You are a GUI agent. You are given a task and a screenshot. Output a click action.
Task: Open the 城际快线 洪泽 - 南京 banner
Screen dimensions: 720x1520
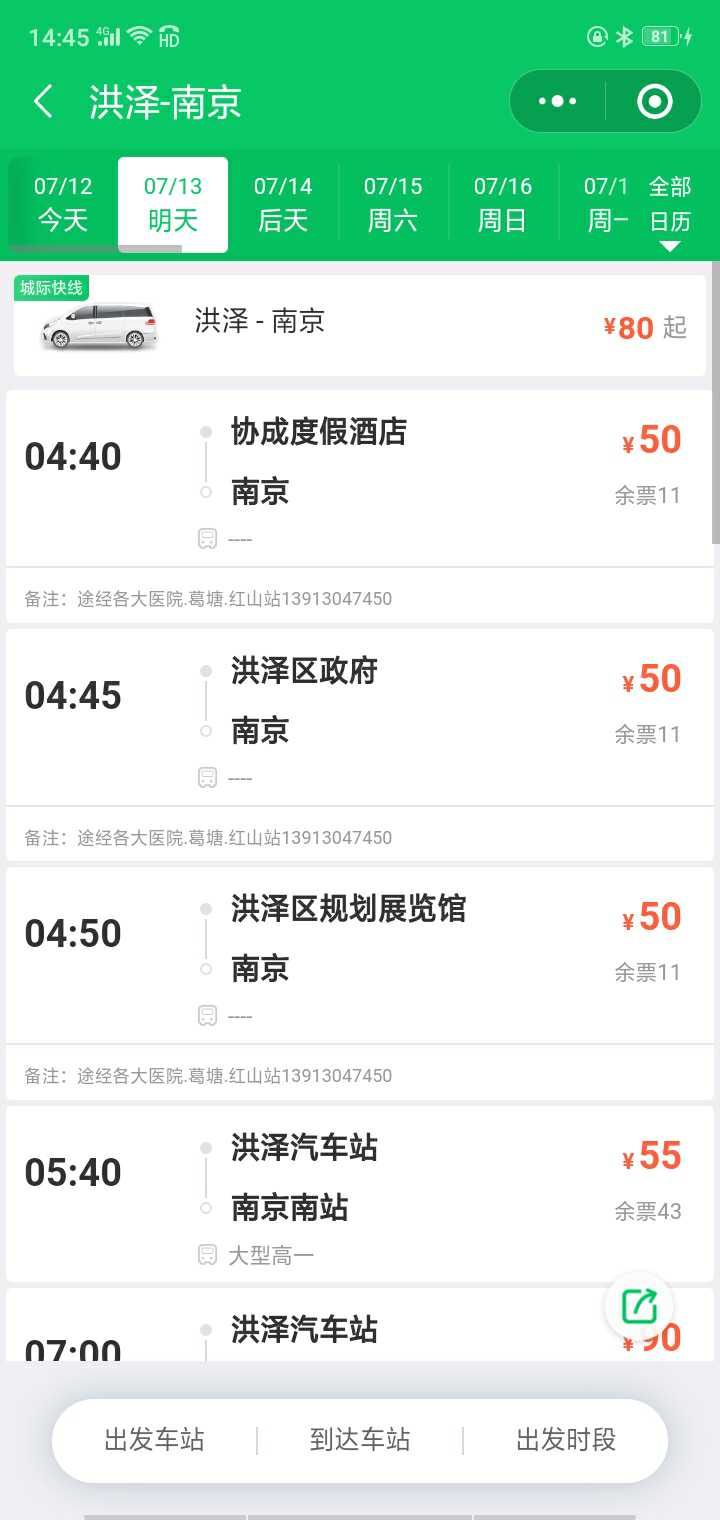360,326
